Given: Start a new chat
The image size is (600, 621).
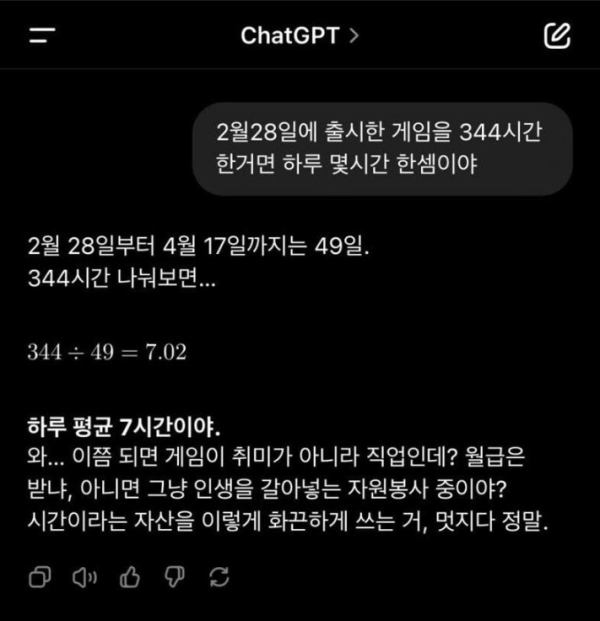Looking at the screenshot, I should [556, 37].
